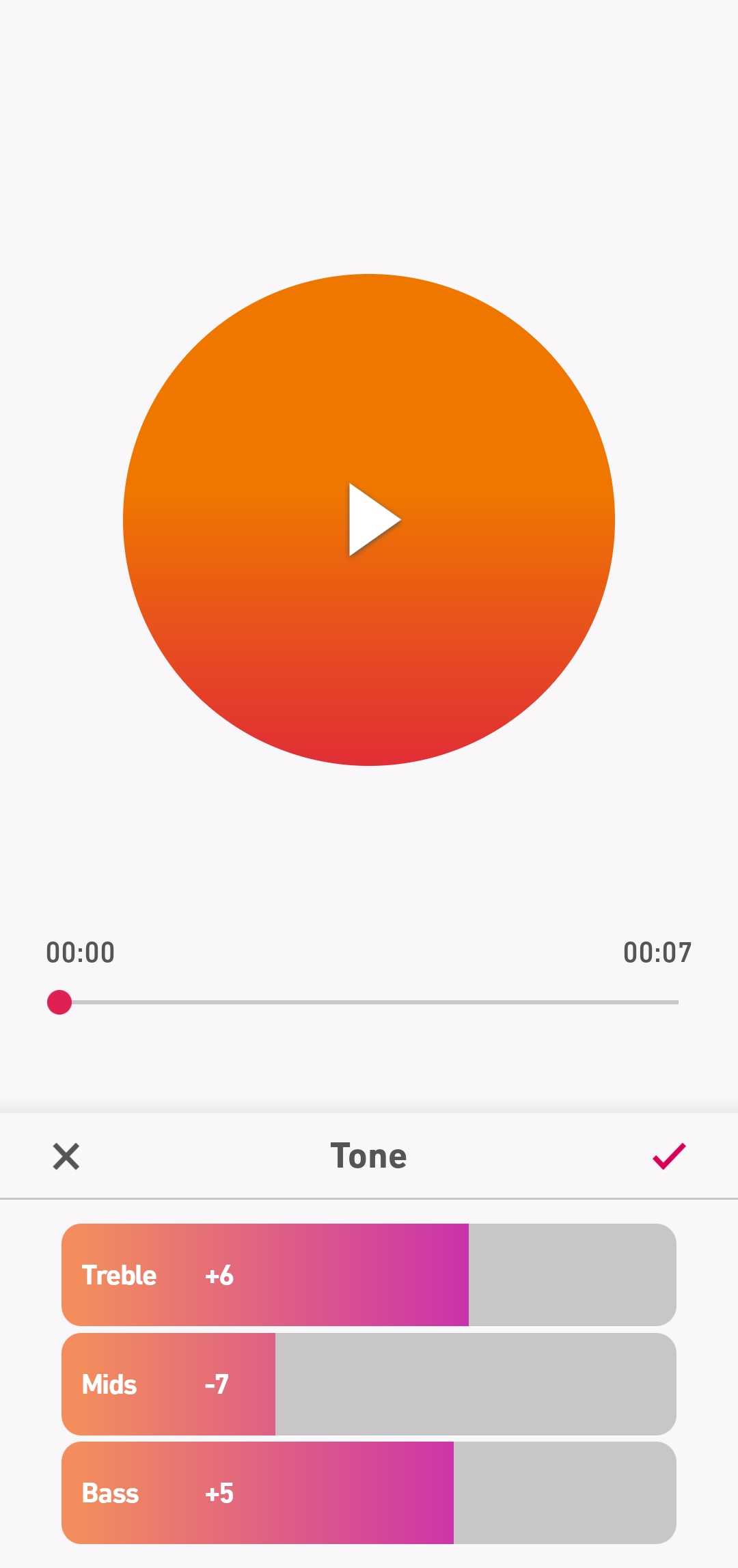The image size is (738, 1568).
Task: Play the audio with the orange button
Action: point(369,520)
